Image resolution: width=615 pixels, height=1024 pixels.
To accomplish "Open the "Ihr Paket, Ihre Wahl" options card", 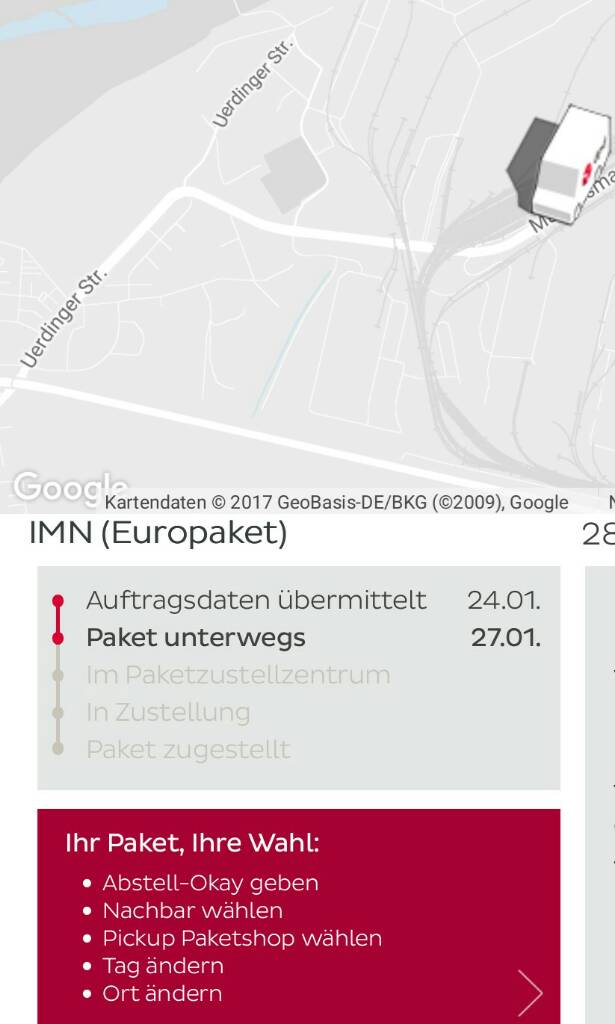I will [x=298, y=916].
